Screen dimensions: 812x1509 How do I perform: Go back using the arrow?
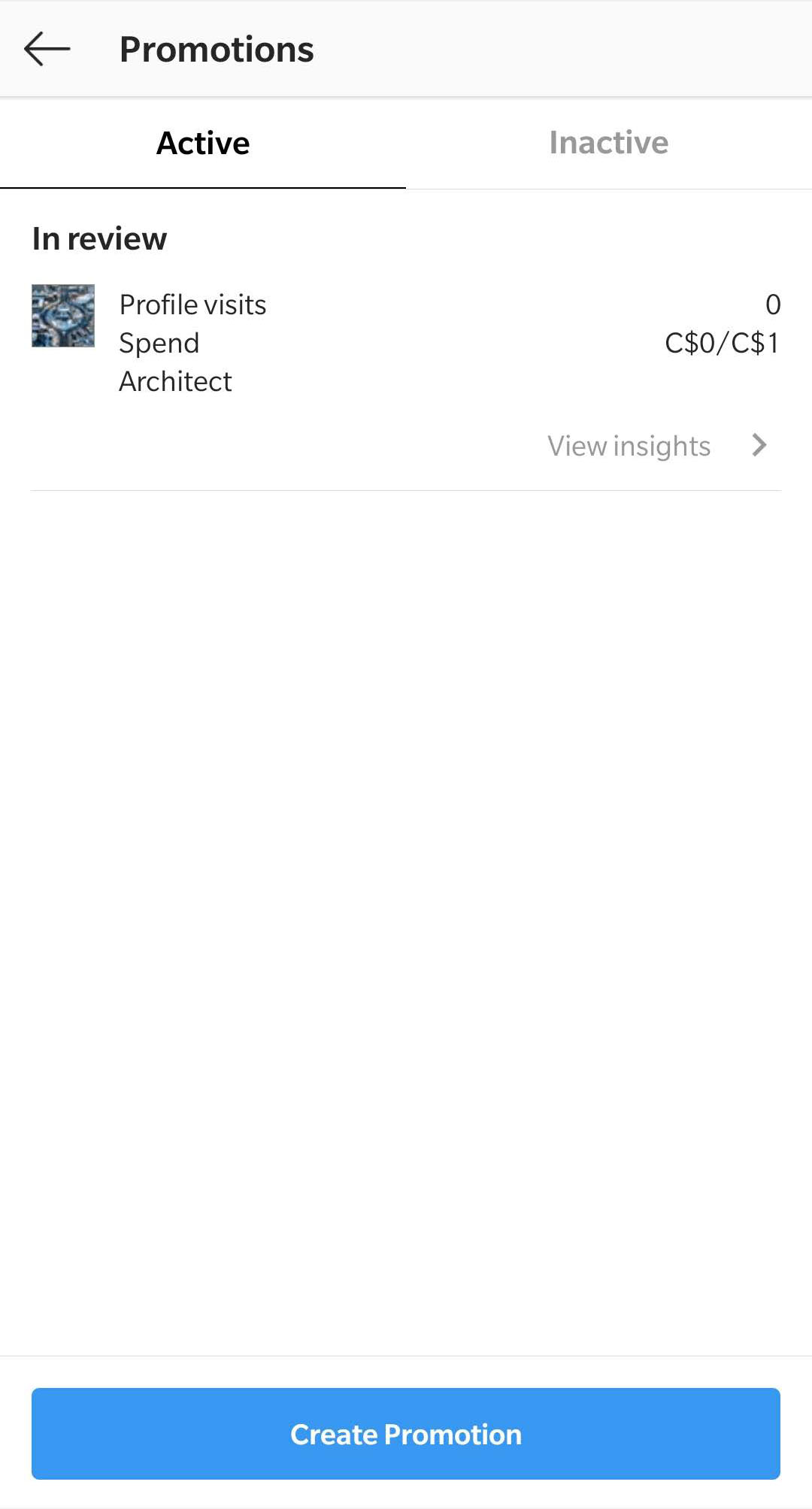pyautogui.click(x=47, y=50)
